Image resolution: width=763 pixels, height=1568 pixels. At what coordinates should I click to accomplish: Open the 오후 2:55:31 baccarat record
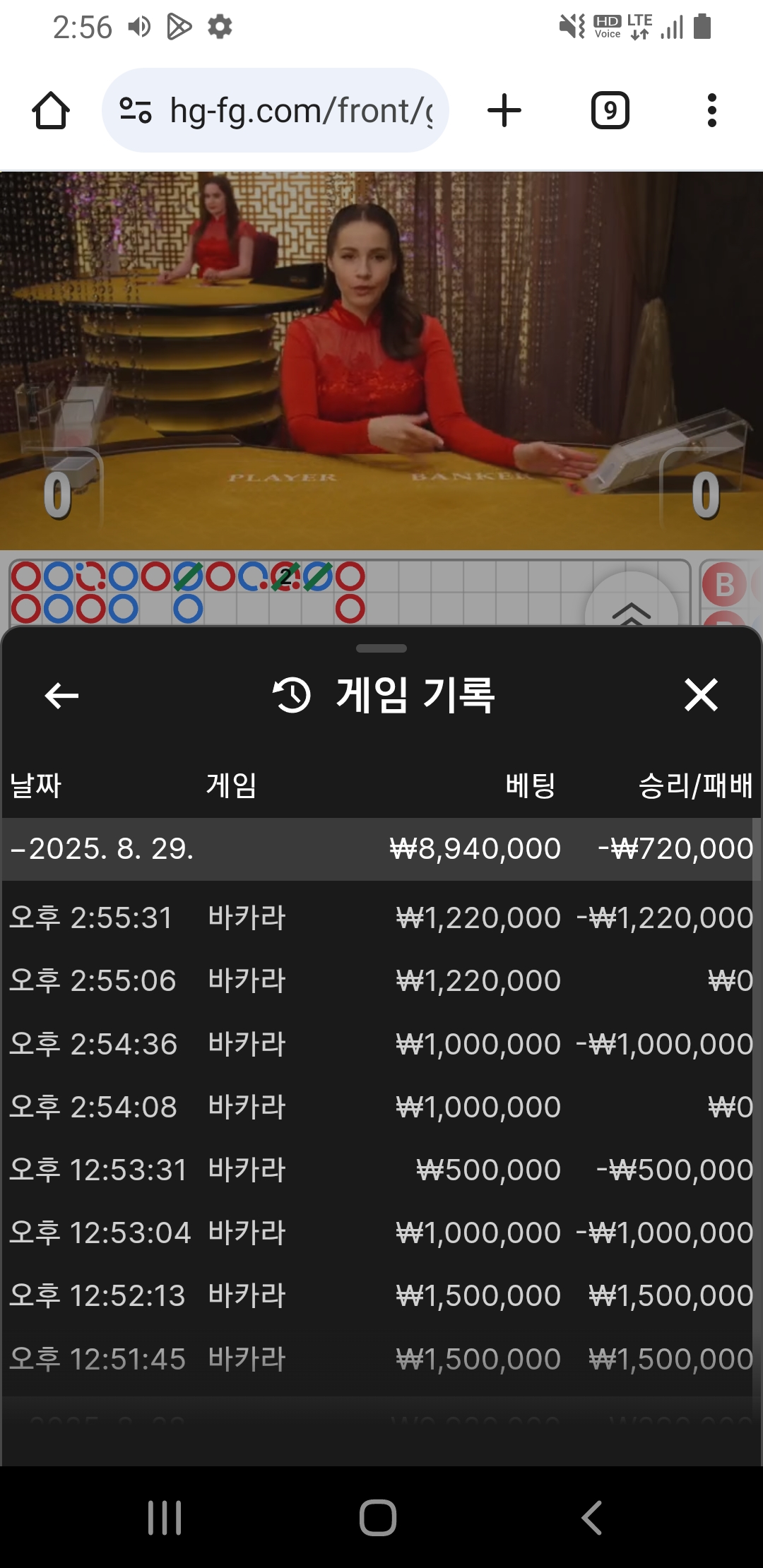(x=381, y=918)
